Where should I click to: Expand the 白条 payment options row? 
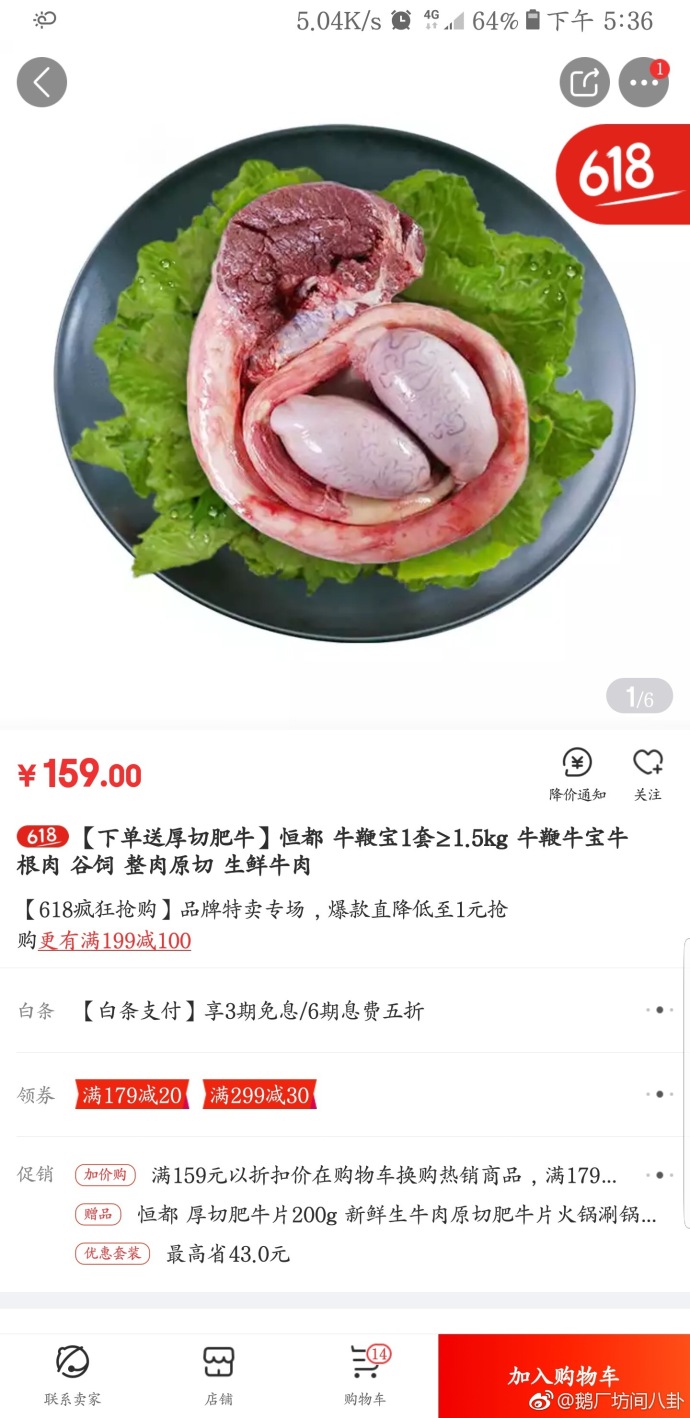658,1010
